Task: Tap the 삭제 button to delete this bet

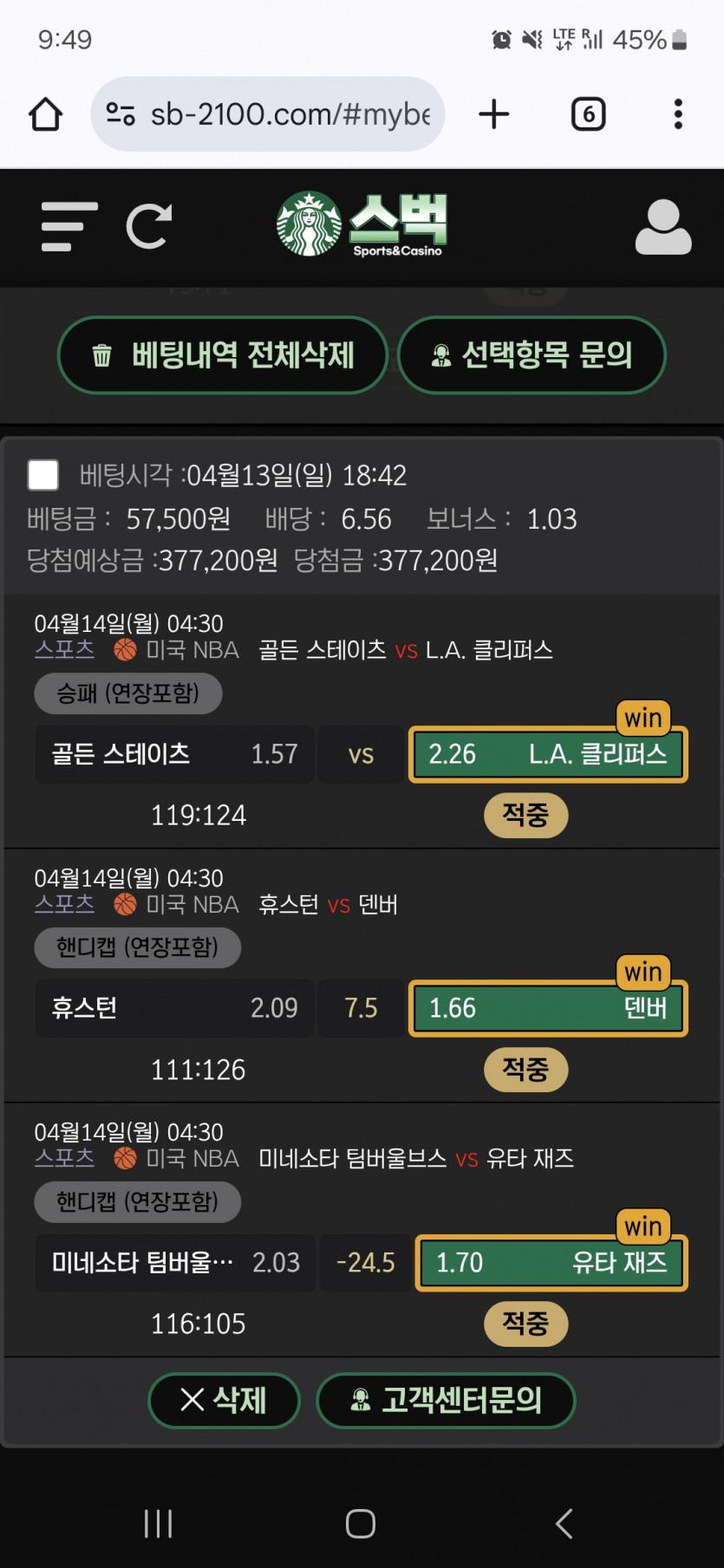Action: 224,1400
